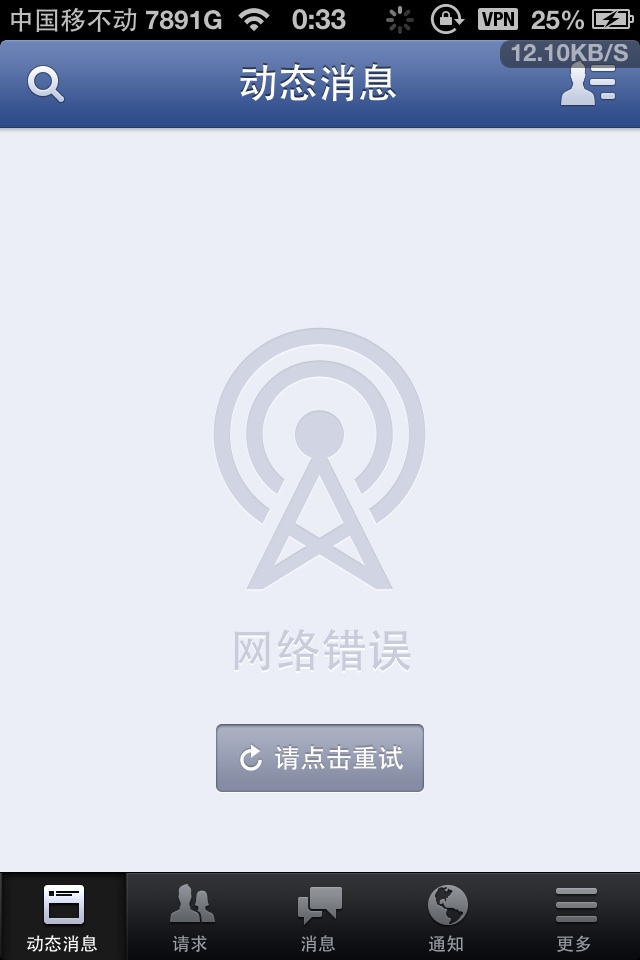
Task: Open the 更多 tab
Action: (575, 916)
